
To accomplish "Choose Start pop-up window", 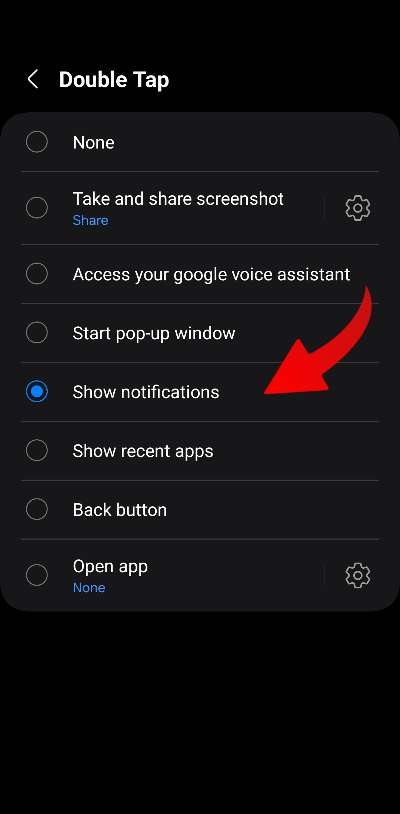I will click(200, 333).
